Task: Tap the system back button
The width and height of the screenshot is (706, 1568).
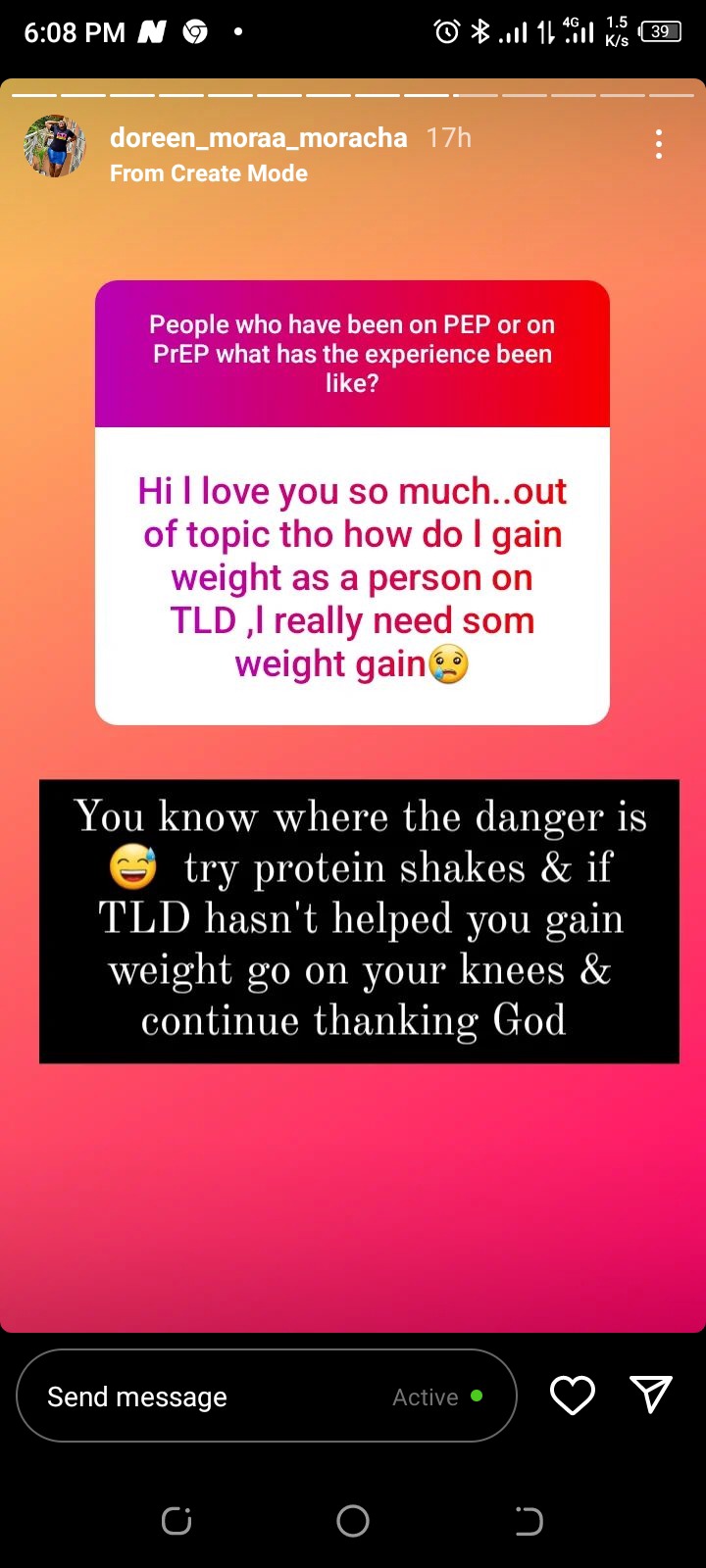Action: (529, 1521)
